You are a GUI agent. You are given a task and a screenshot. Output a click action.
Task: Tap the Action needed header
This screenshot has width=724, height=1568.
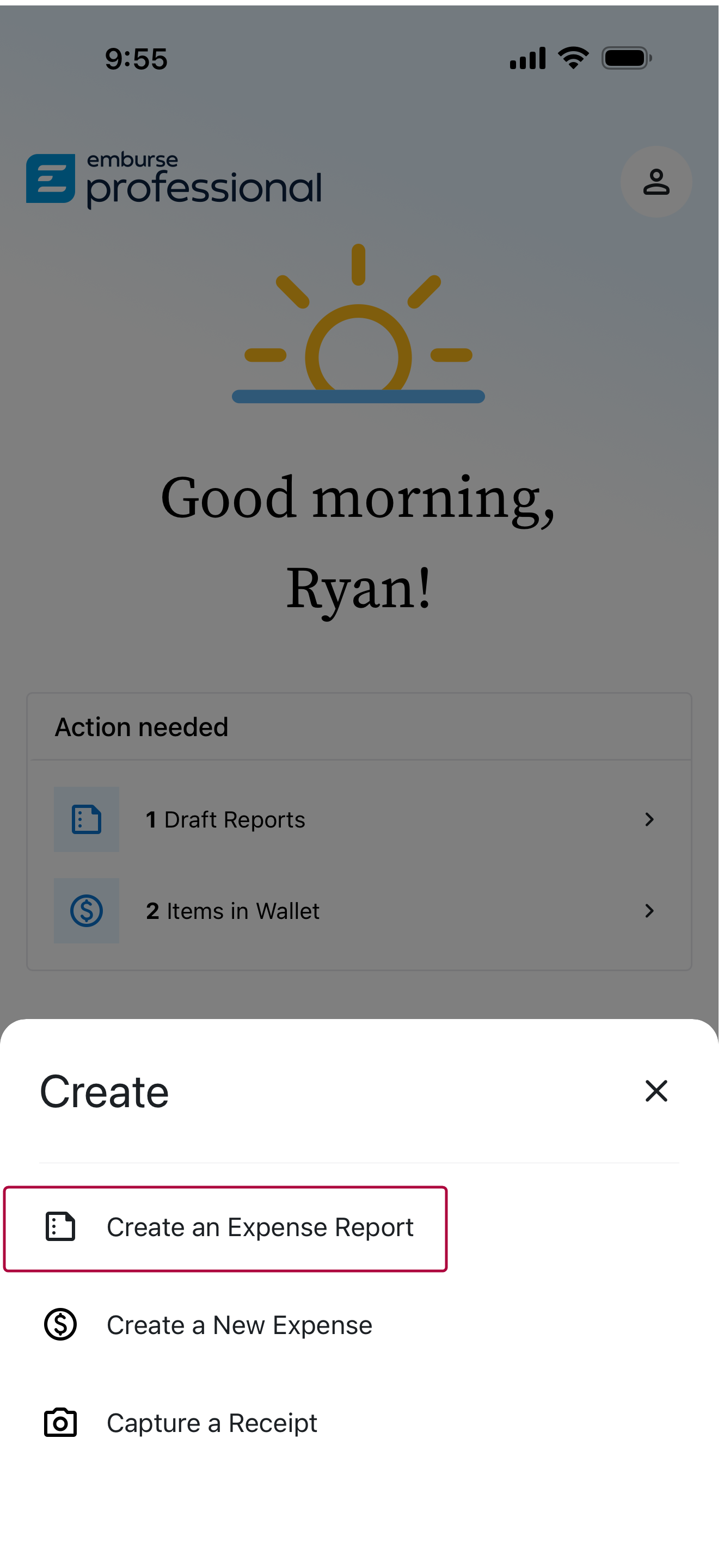click(x=142, y=726)
